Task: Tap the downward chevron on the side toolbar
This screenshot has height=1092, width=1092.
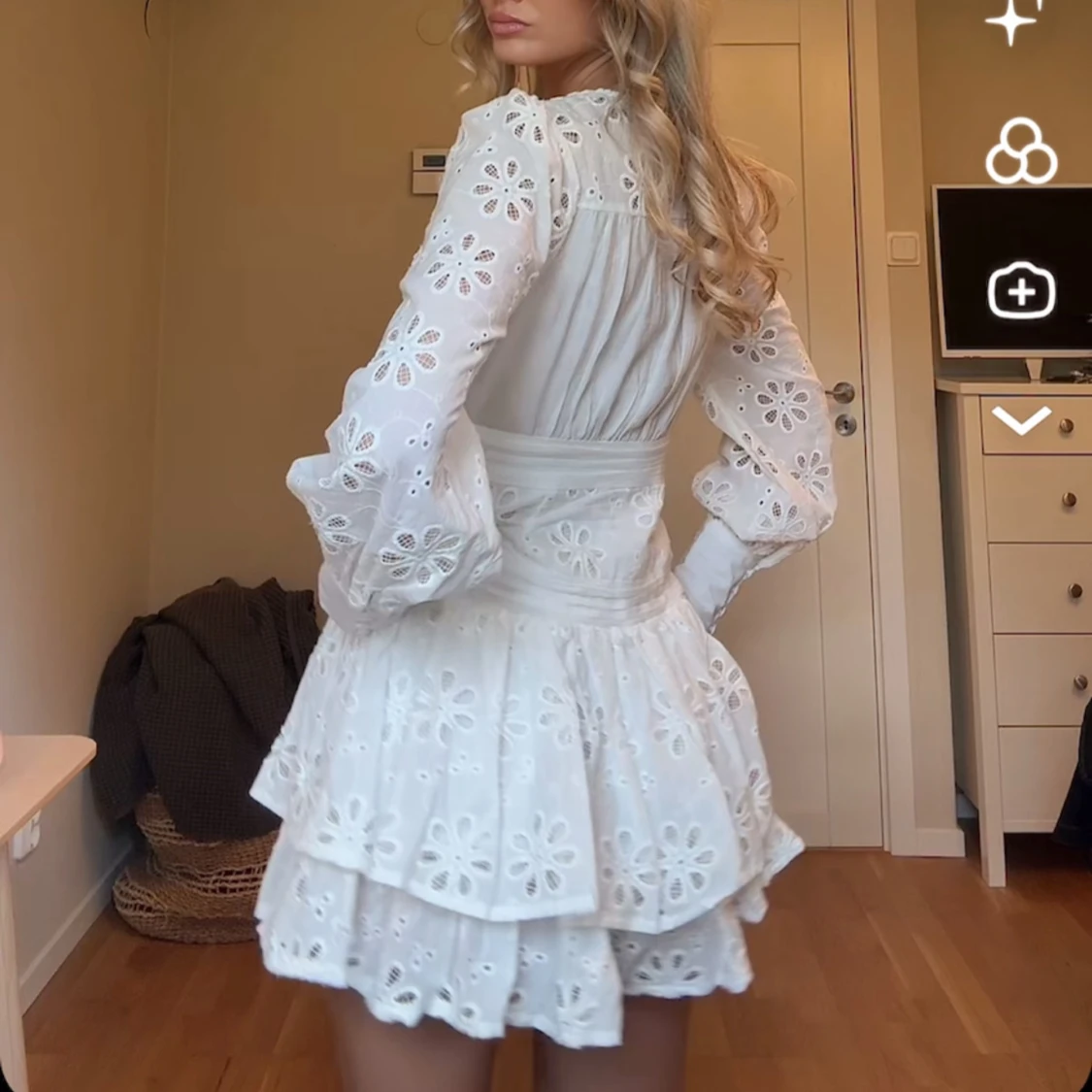Action: (x=1021, y=421)
